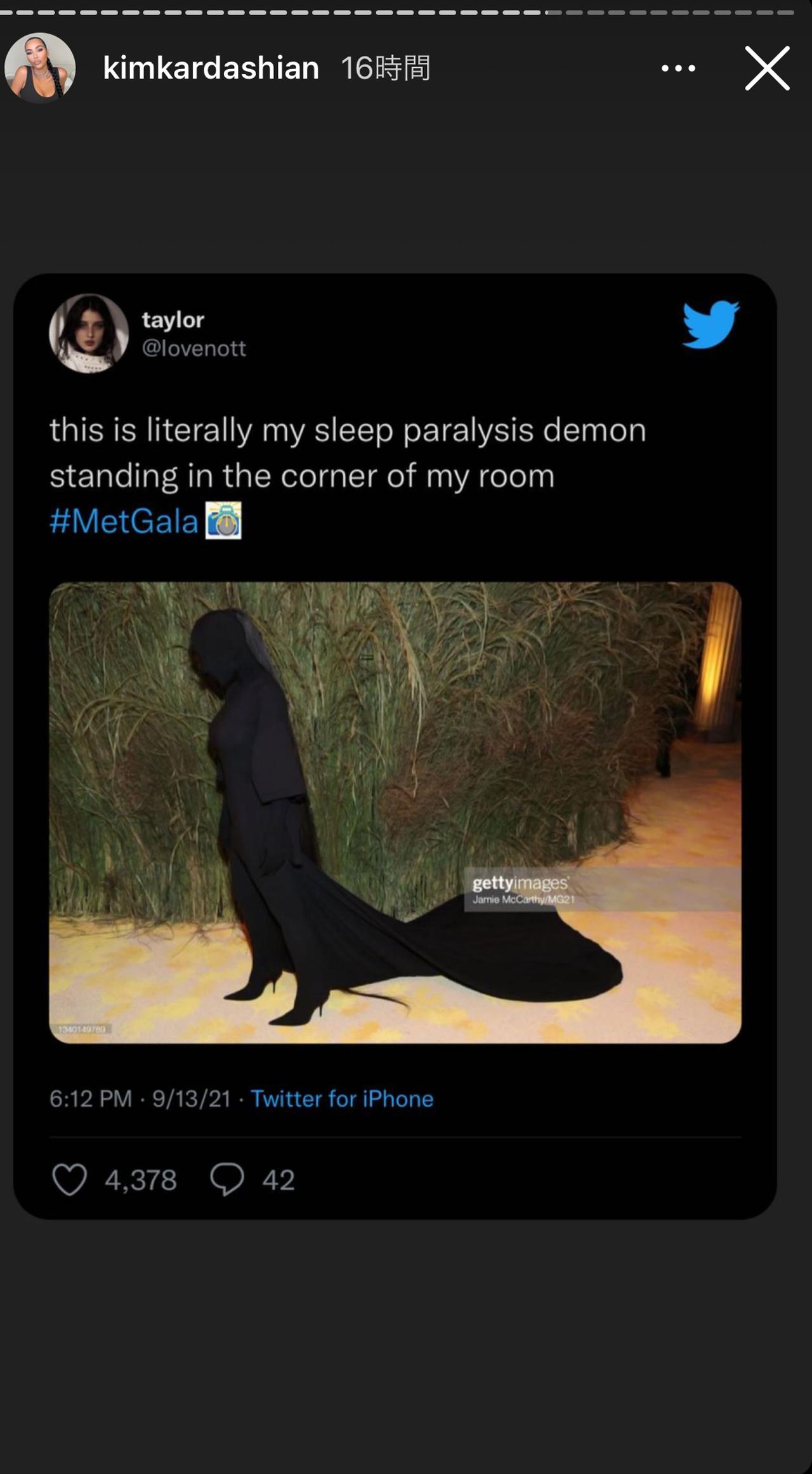
Task: Open kimkardashian's profile picture
Action: click(40, 68)
